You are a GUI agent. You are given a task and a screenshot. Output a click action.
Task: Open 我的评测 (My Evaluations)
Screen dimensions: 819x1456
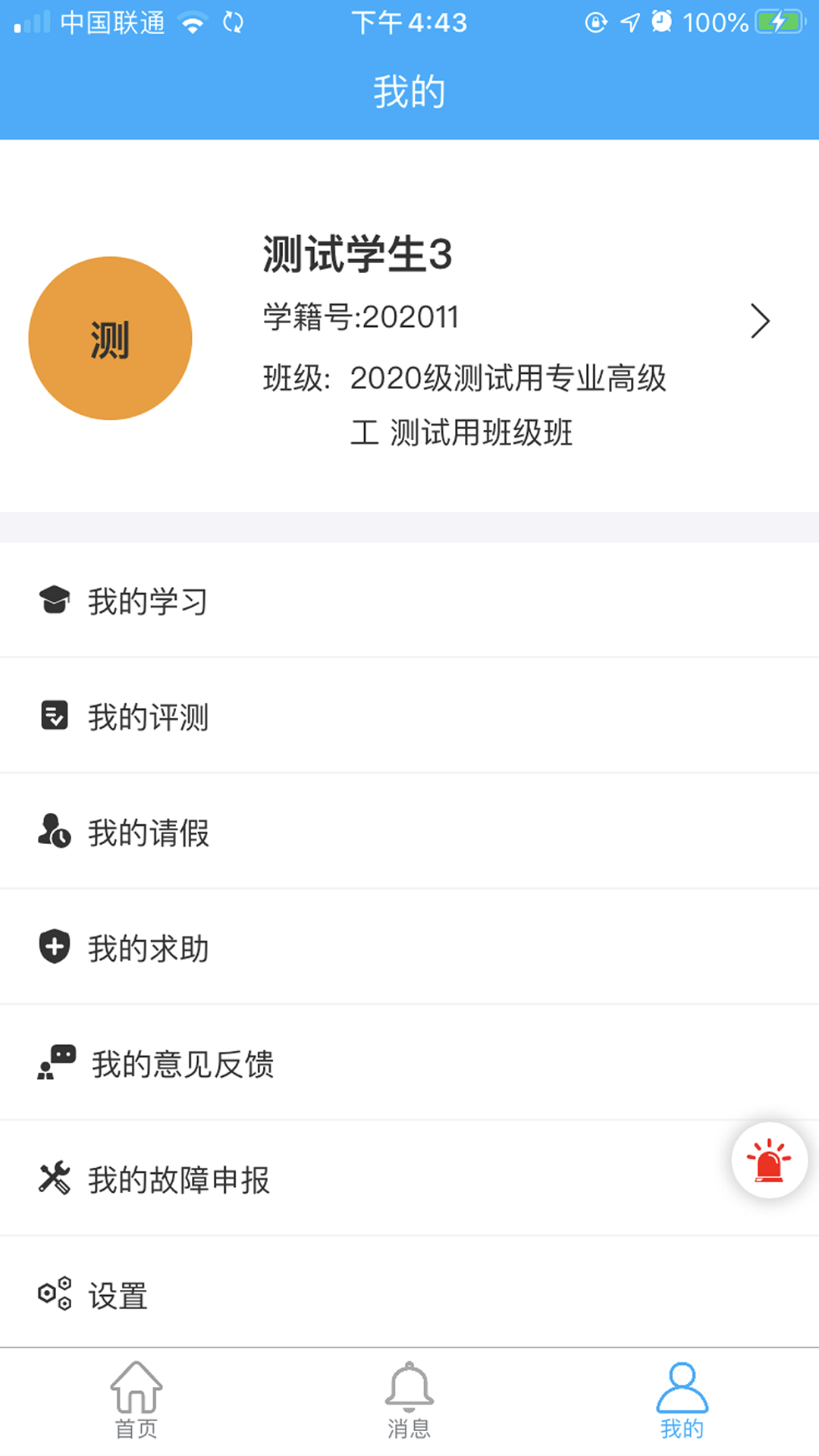coord(148,717)
